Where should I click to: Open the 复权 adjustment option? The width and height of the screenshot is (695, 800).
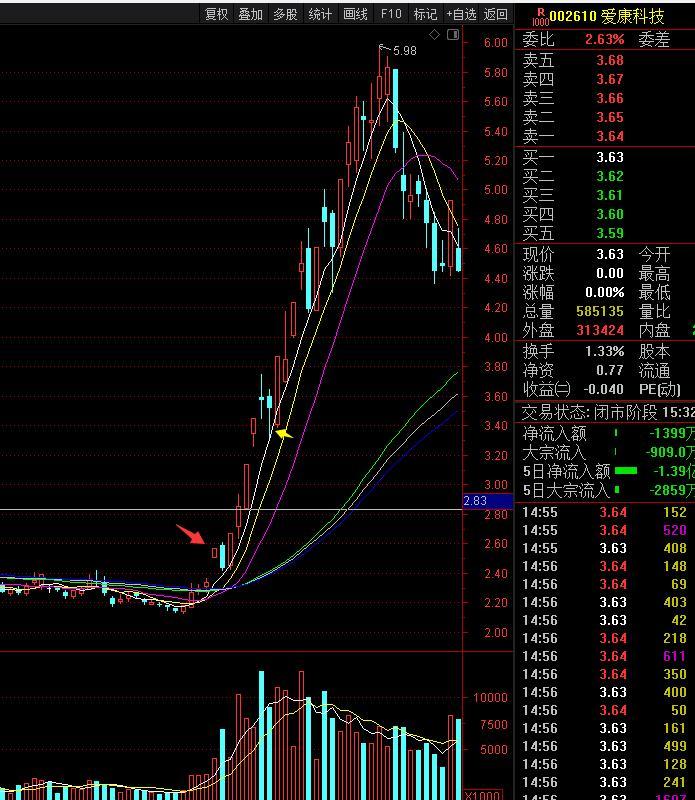(x=216, y=14)
